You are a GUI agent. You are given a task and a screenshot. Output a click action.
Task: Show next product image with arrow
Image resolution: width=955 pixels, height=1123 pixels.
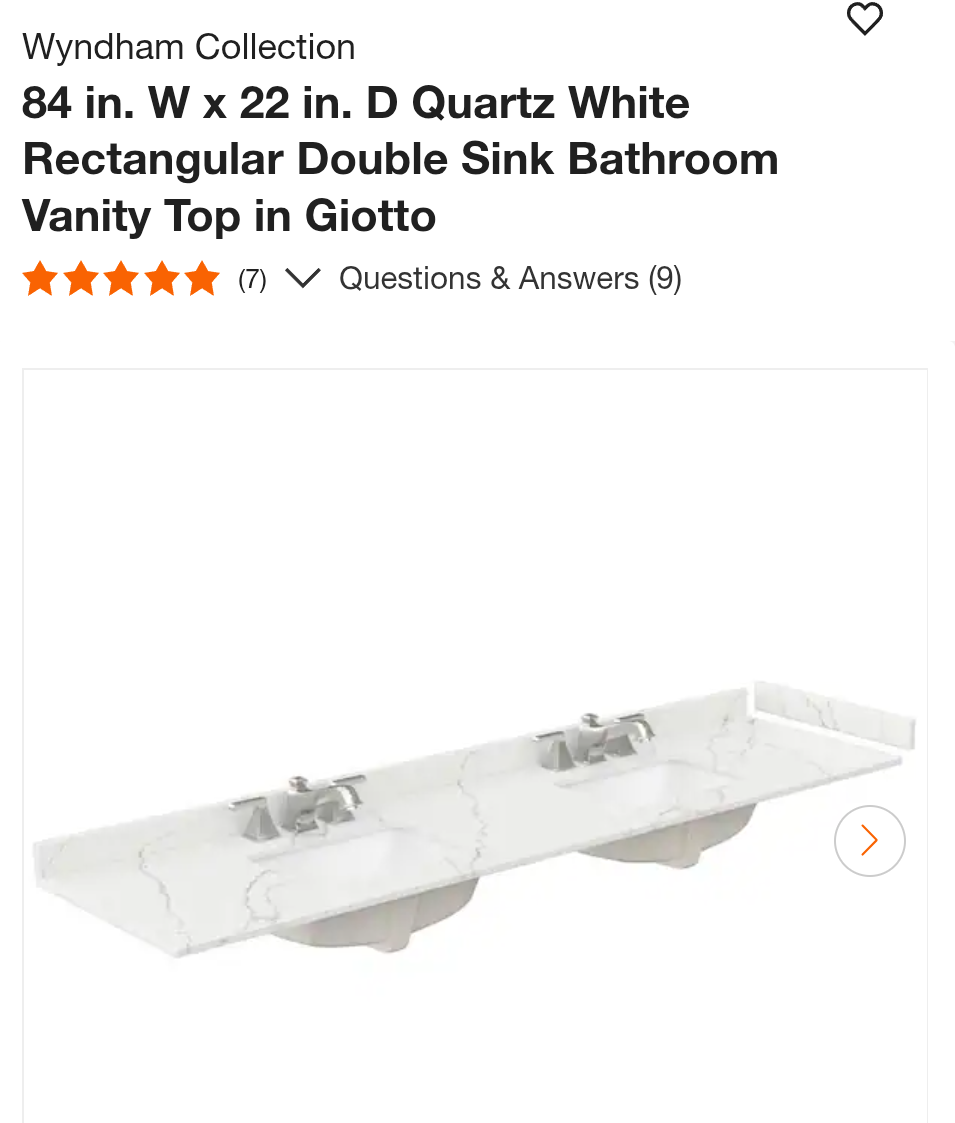pos(869,841)
